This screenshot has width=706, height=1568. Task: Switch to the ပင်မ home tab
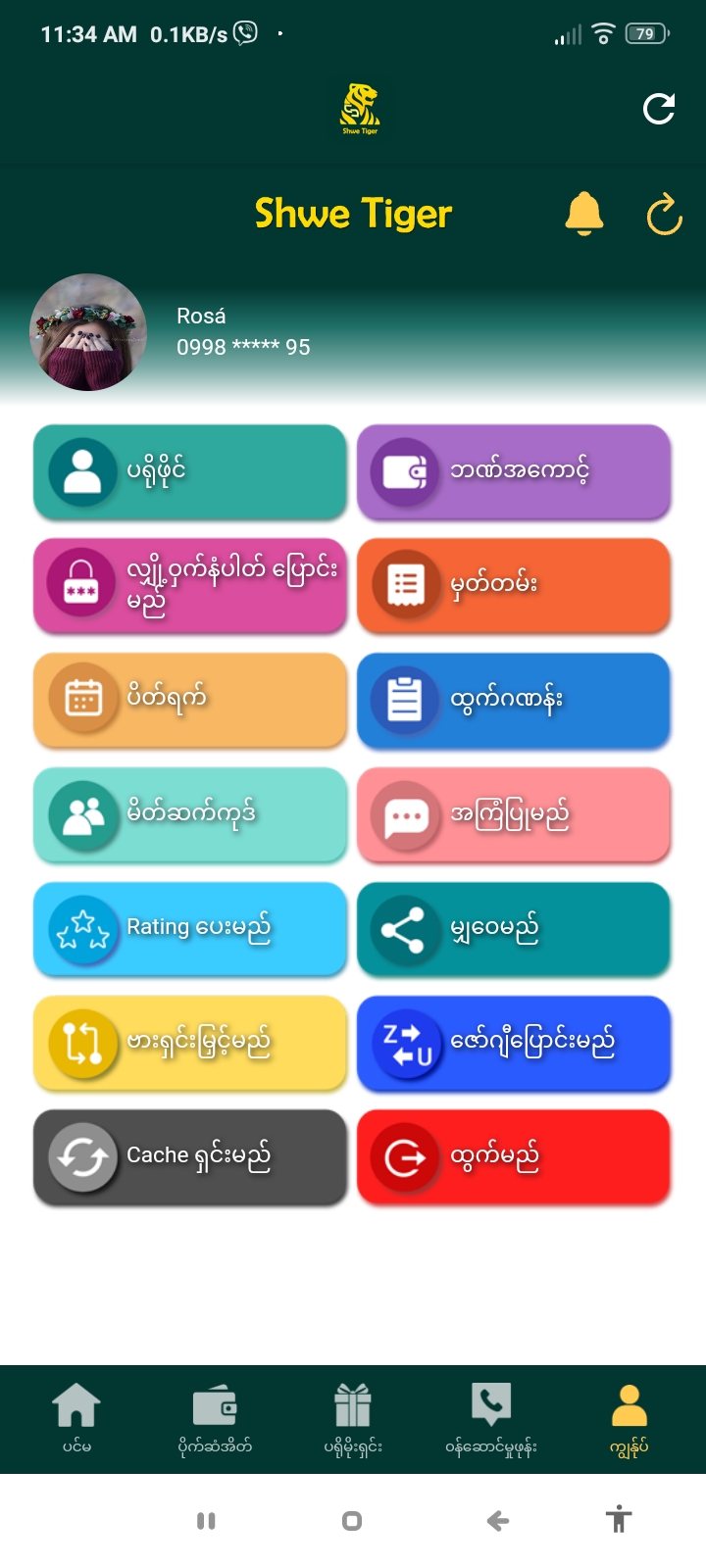(x=76, y=1418)
